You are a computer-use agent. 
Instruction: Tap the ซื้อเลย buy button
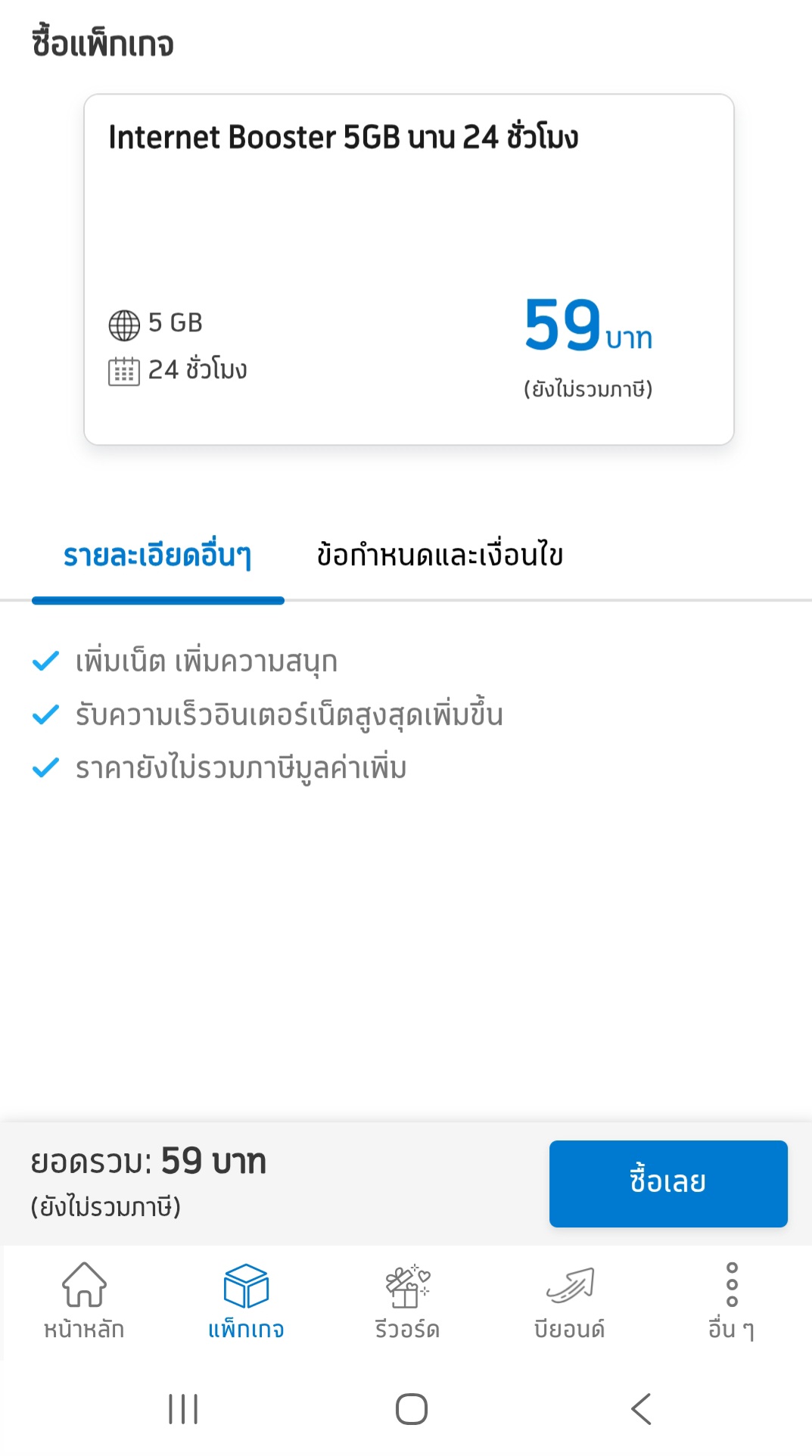tap(668, 1184)
